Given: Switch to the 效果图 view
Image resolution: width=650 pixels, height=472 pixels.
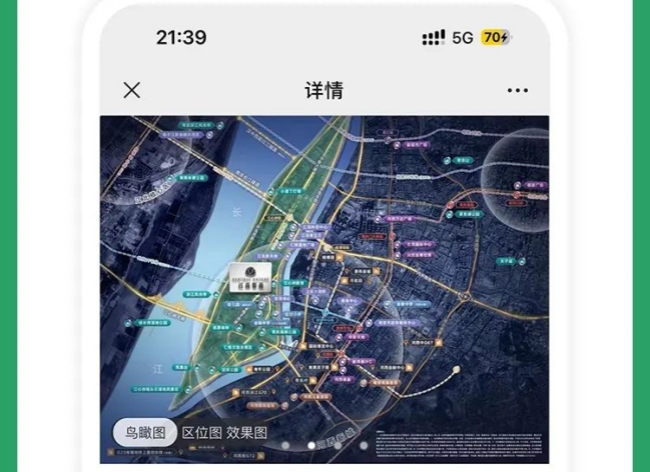Looking at the screenshot, I should [246, 433].
